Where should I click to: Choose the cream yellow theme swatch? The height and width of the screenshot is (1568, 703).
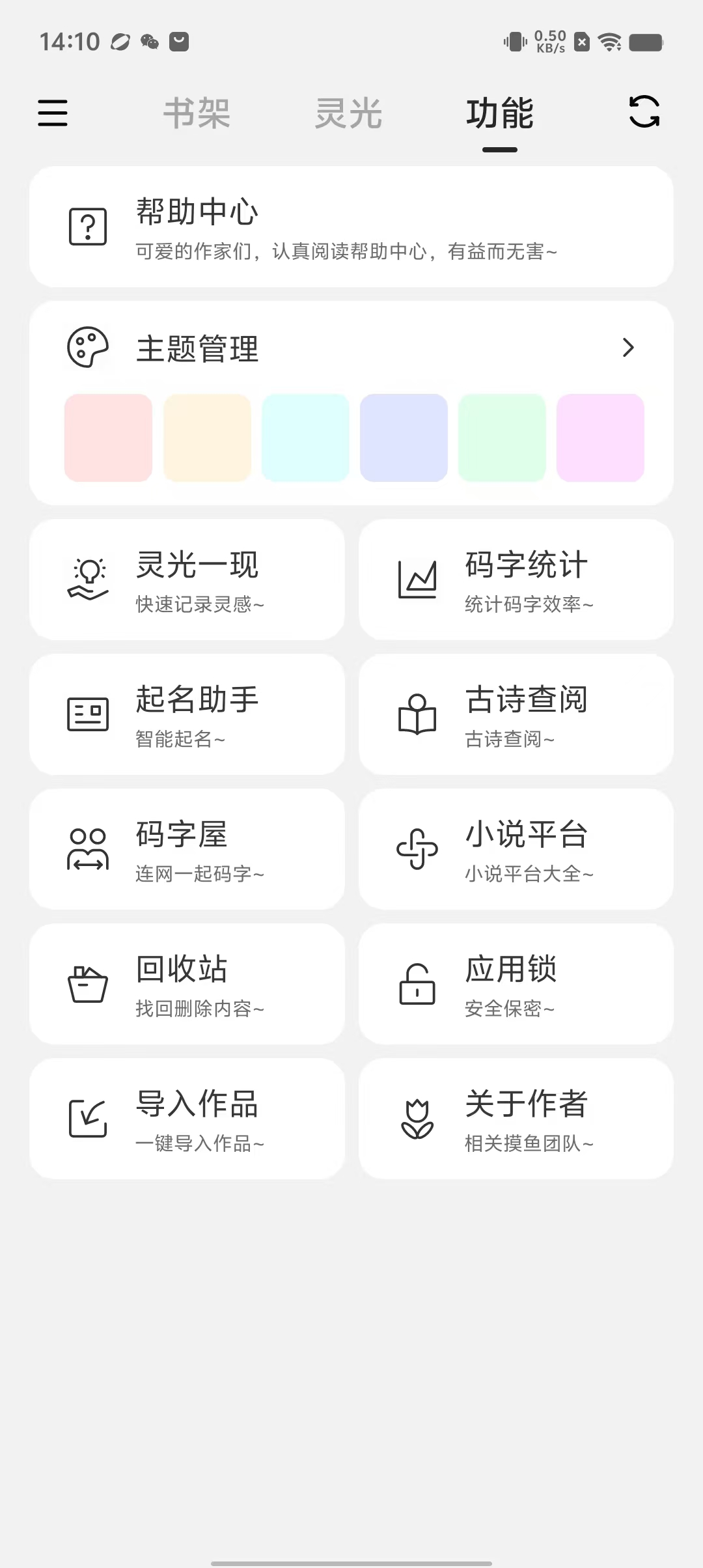tap(207, 438)
